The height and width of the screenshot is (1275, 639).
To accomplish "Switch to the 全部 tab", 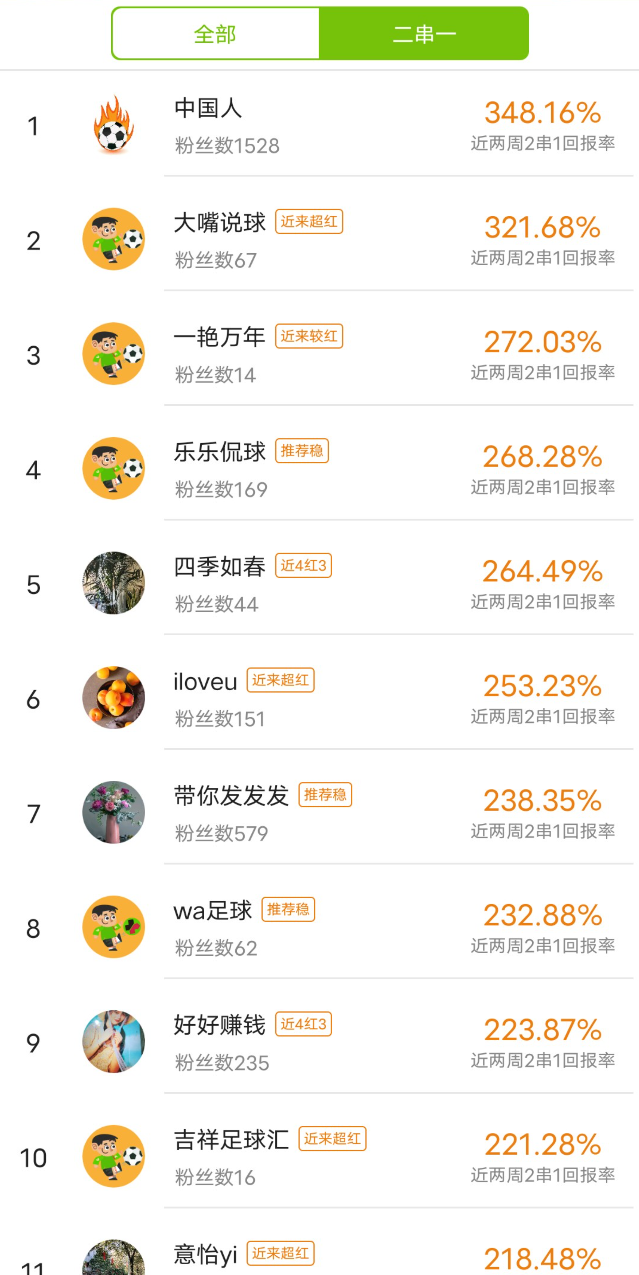I will coord(215,34).
